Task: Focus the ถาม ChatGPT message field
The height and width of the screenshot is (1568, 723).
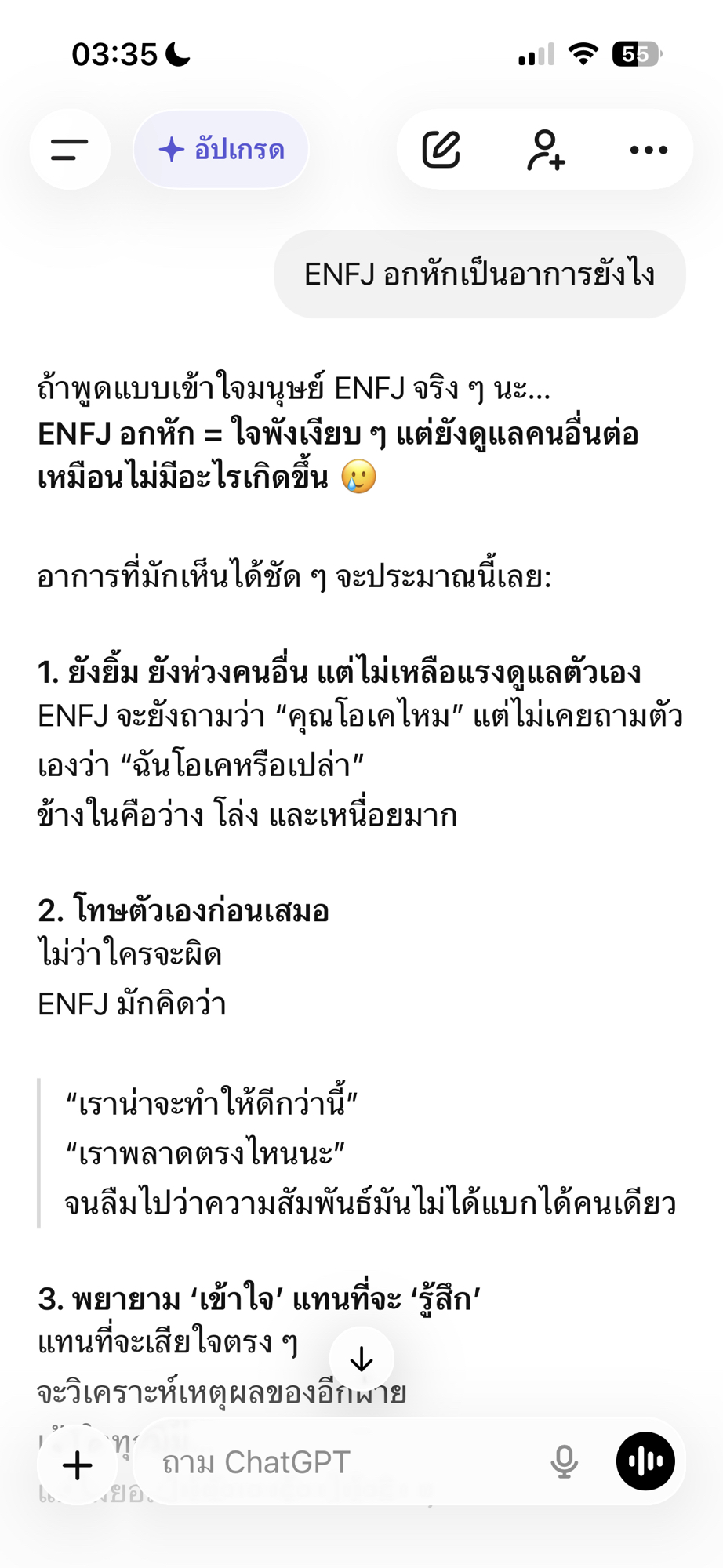Action: (337, 1463)
